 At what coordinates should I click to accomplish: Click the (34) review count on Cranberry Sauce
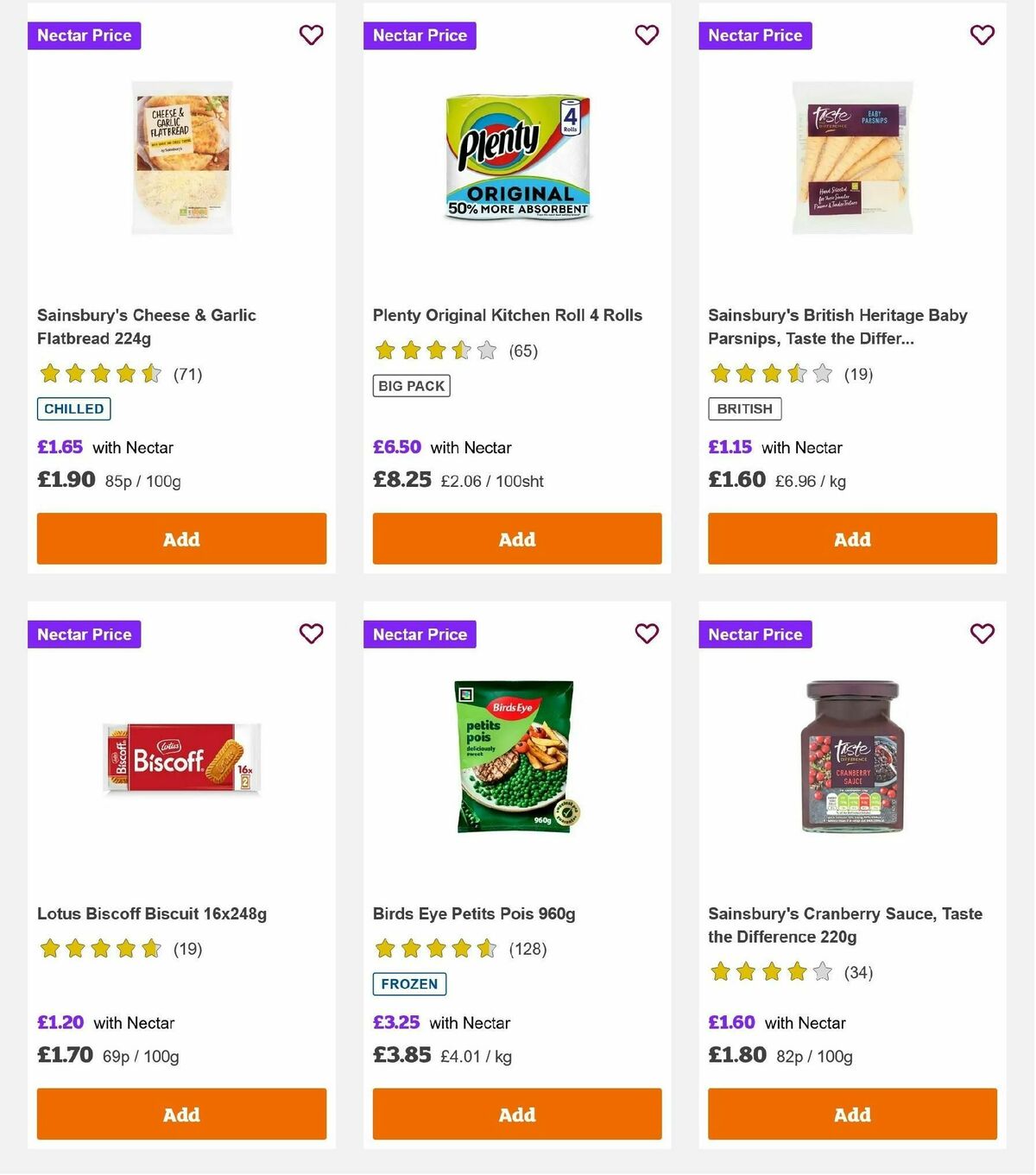click(858, 972)
